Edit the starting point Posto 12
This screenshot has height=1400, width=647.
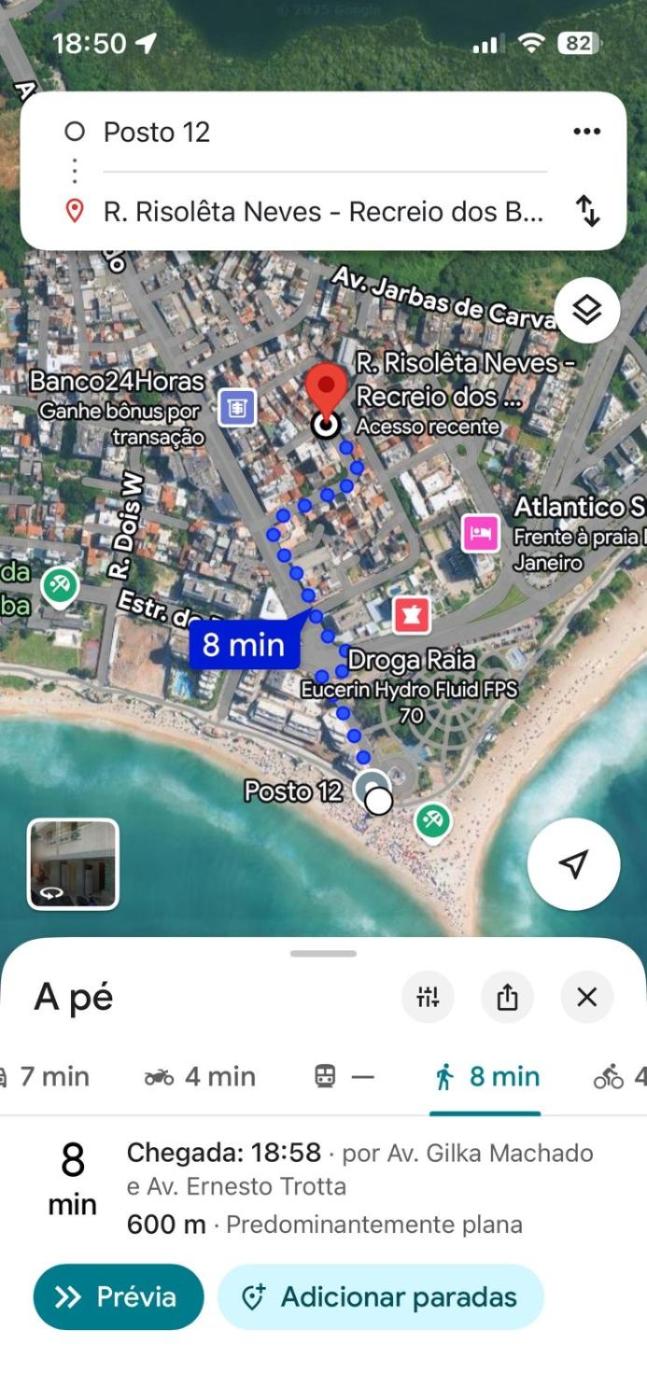(x=300, y=132)
